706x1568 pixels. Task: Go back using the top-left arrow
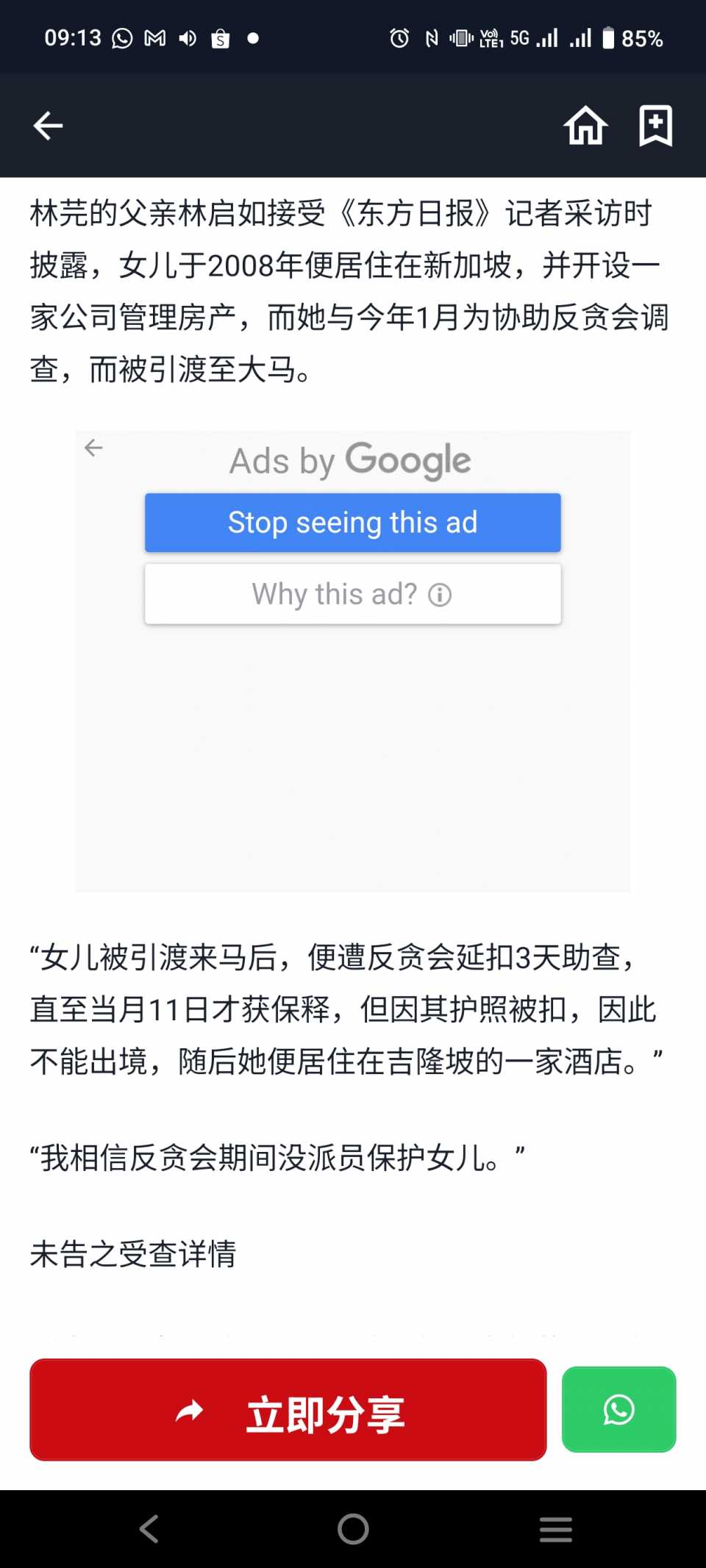click(49, 126)
